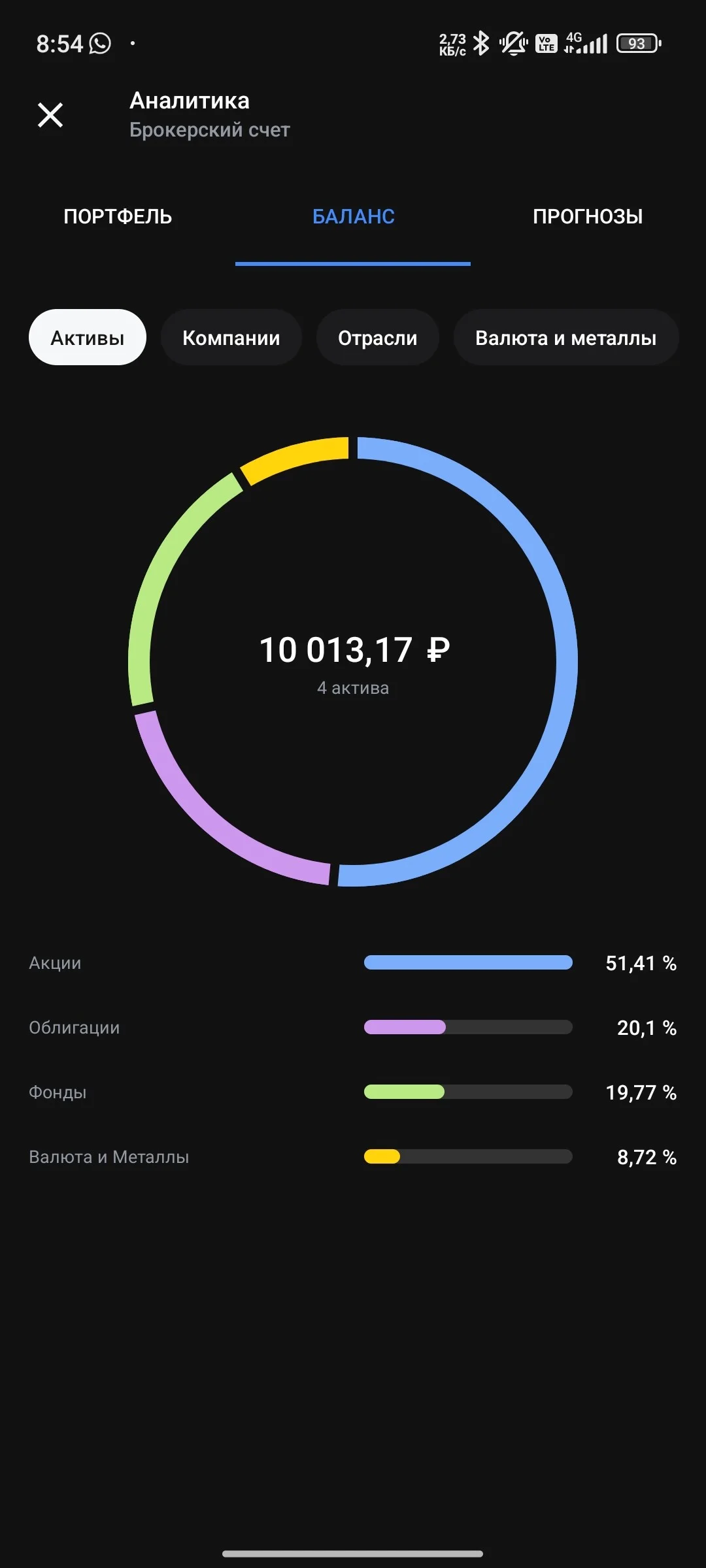Filter balance by Компании
706x1568 pixels.
coord(231,338)
